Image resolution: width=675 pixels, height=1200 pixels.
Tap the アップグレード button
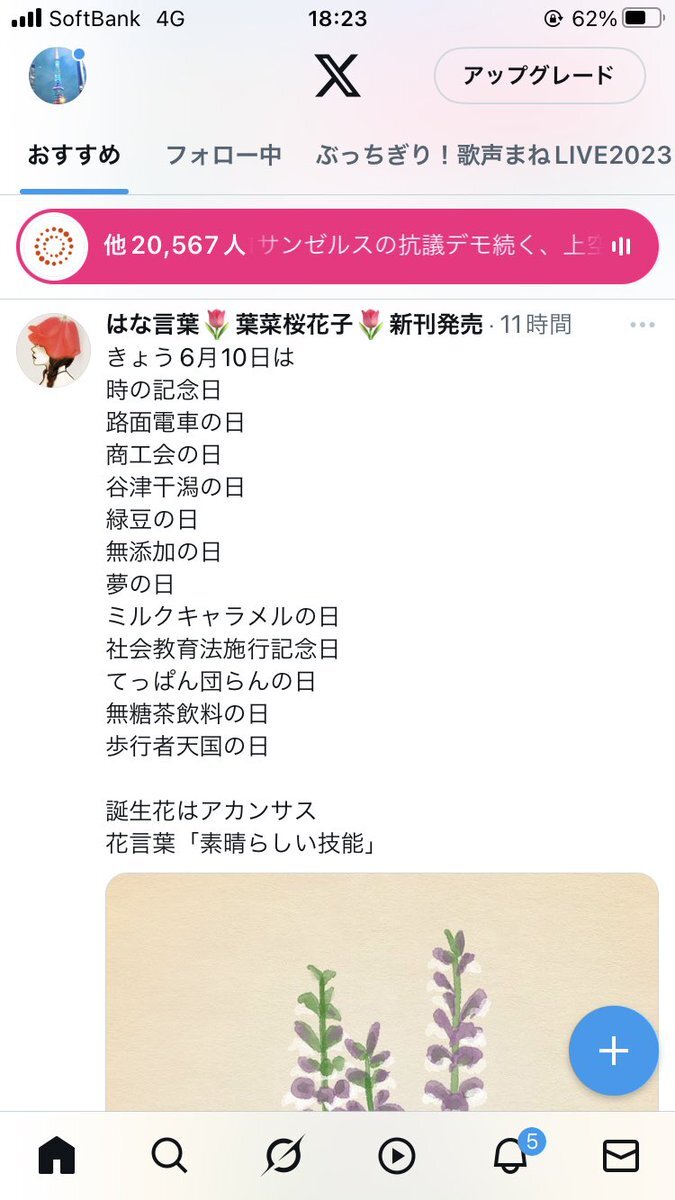(539, 76)
